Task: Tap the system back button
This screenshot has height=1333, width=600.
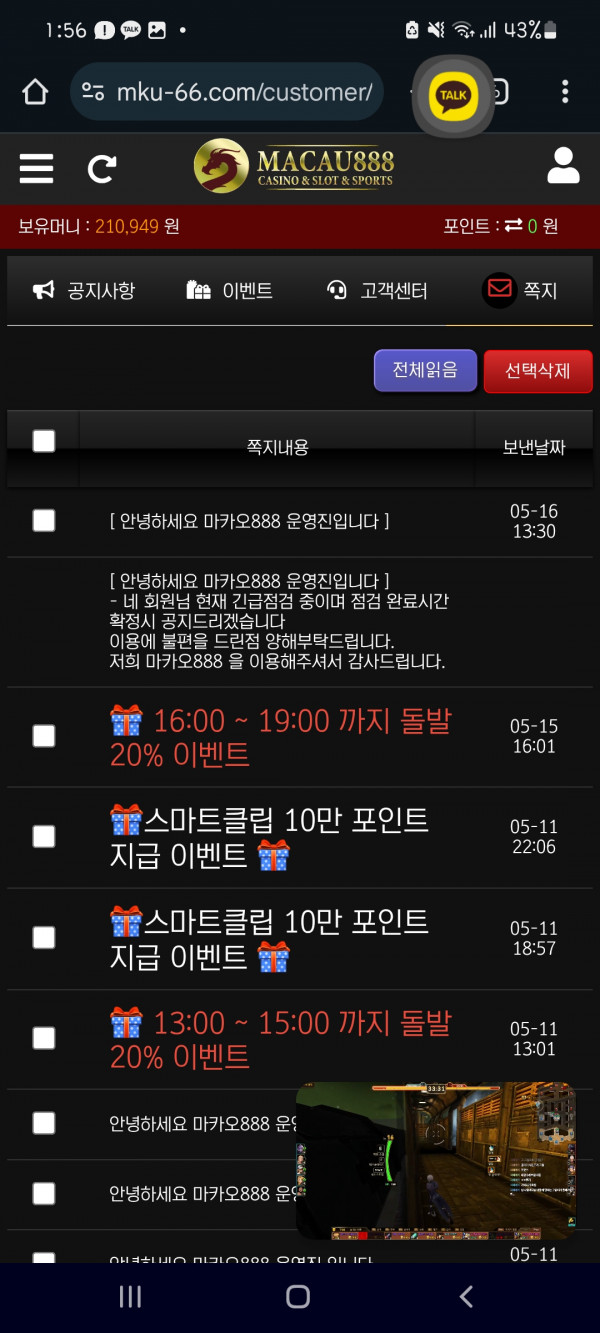Action: [x=466, y=1297]
